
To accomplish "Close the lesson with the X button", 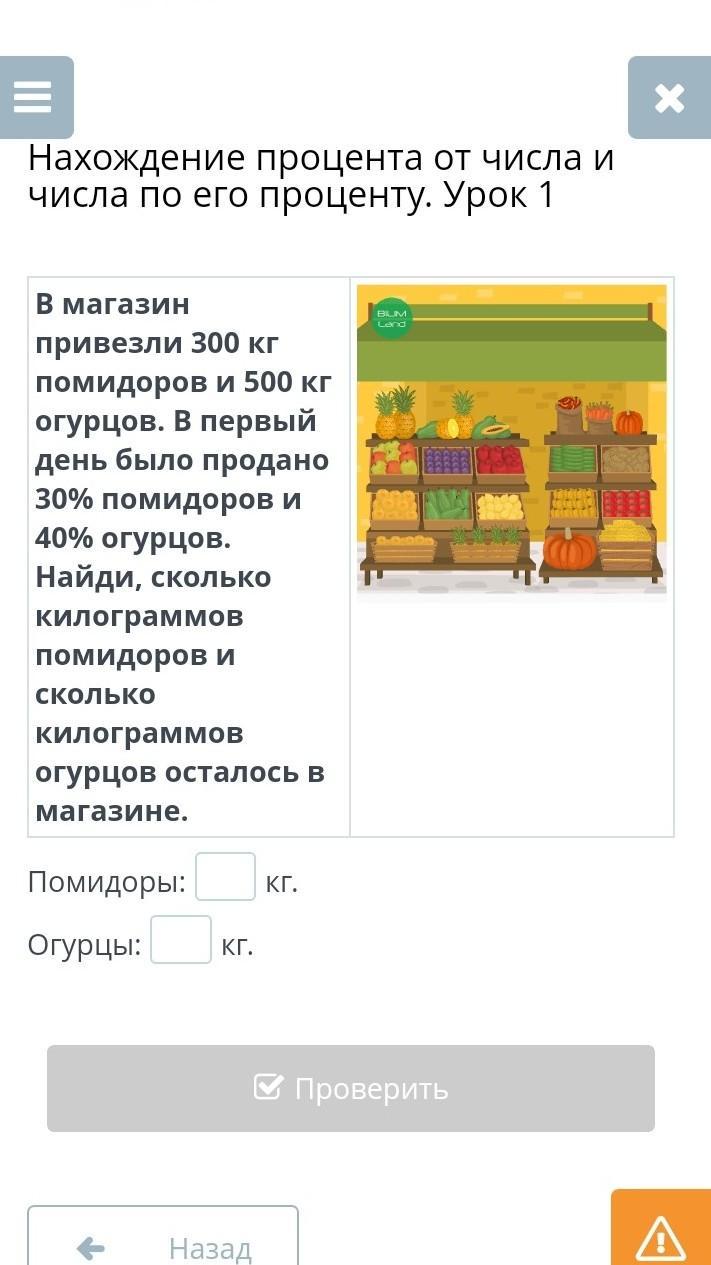I will 668,97.
